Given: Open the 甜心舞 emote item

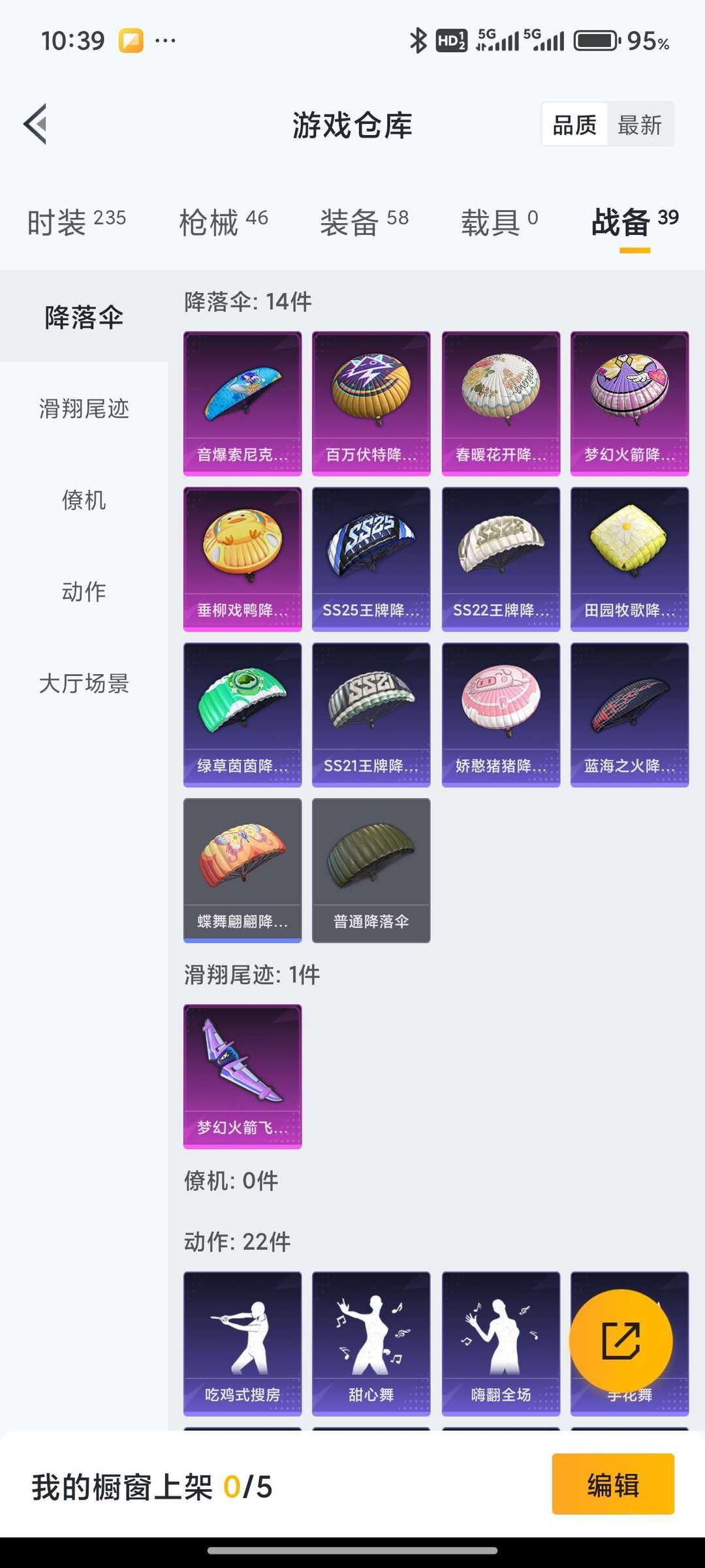Looking at the screenshot, I should pyautogui.click(x=371, y=1344).
